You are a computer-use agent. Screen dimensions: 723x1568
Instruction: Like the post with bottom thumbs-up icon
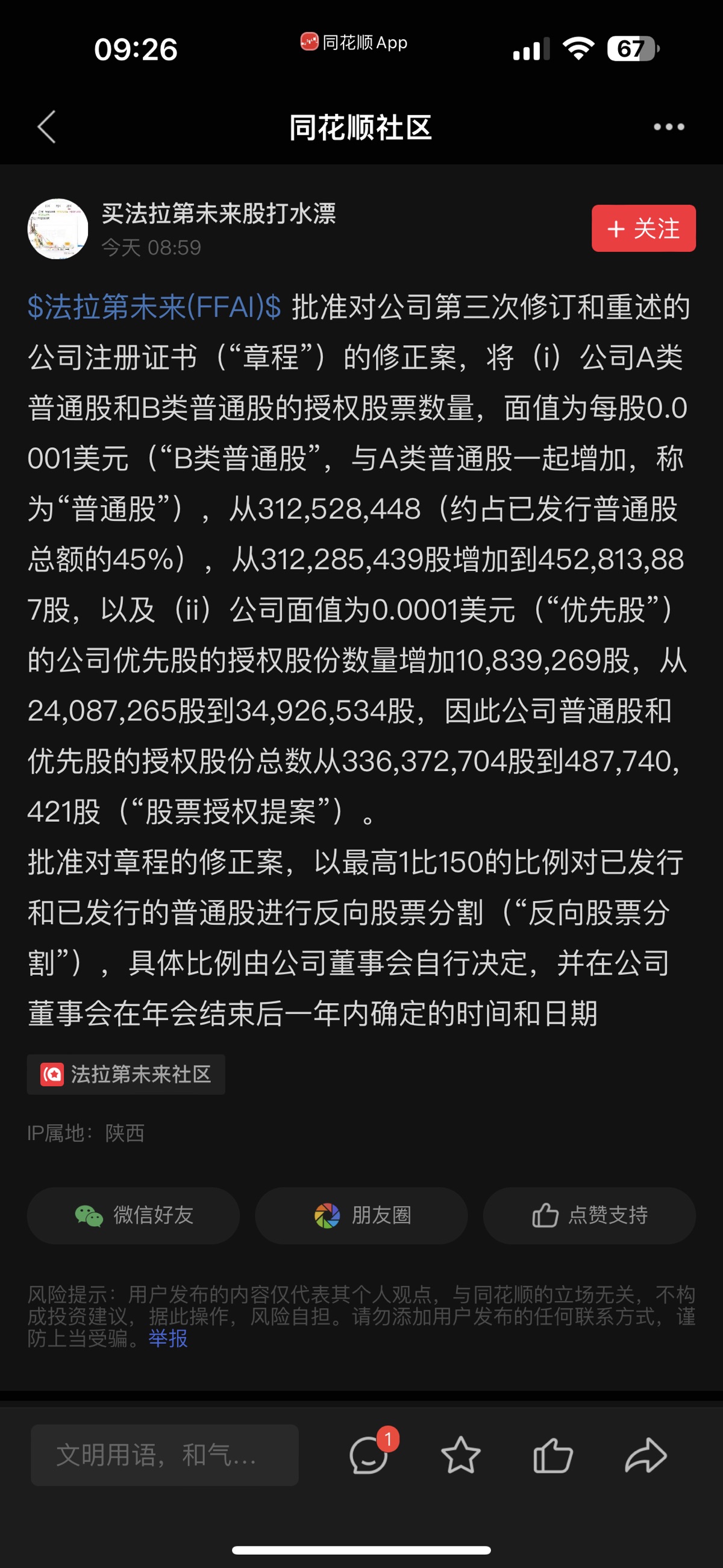point(552,1455)
